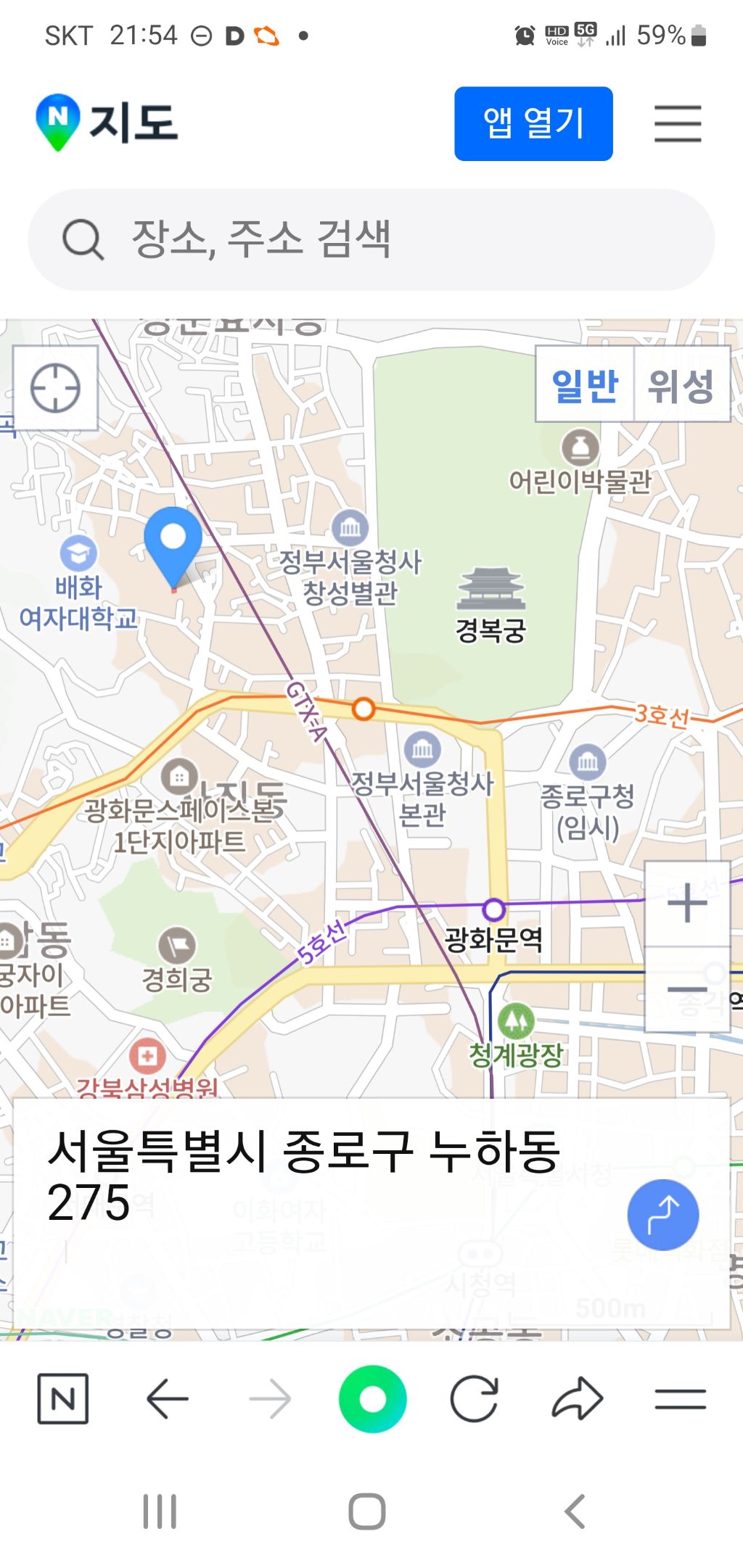The width and height of the screenshot is (743, 1568).
Task: Zoom out with the minus button
Action: click(x=687, y=989)
